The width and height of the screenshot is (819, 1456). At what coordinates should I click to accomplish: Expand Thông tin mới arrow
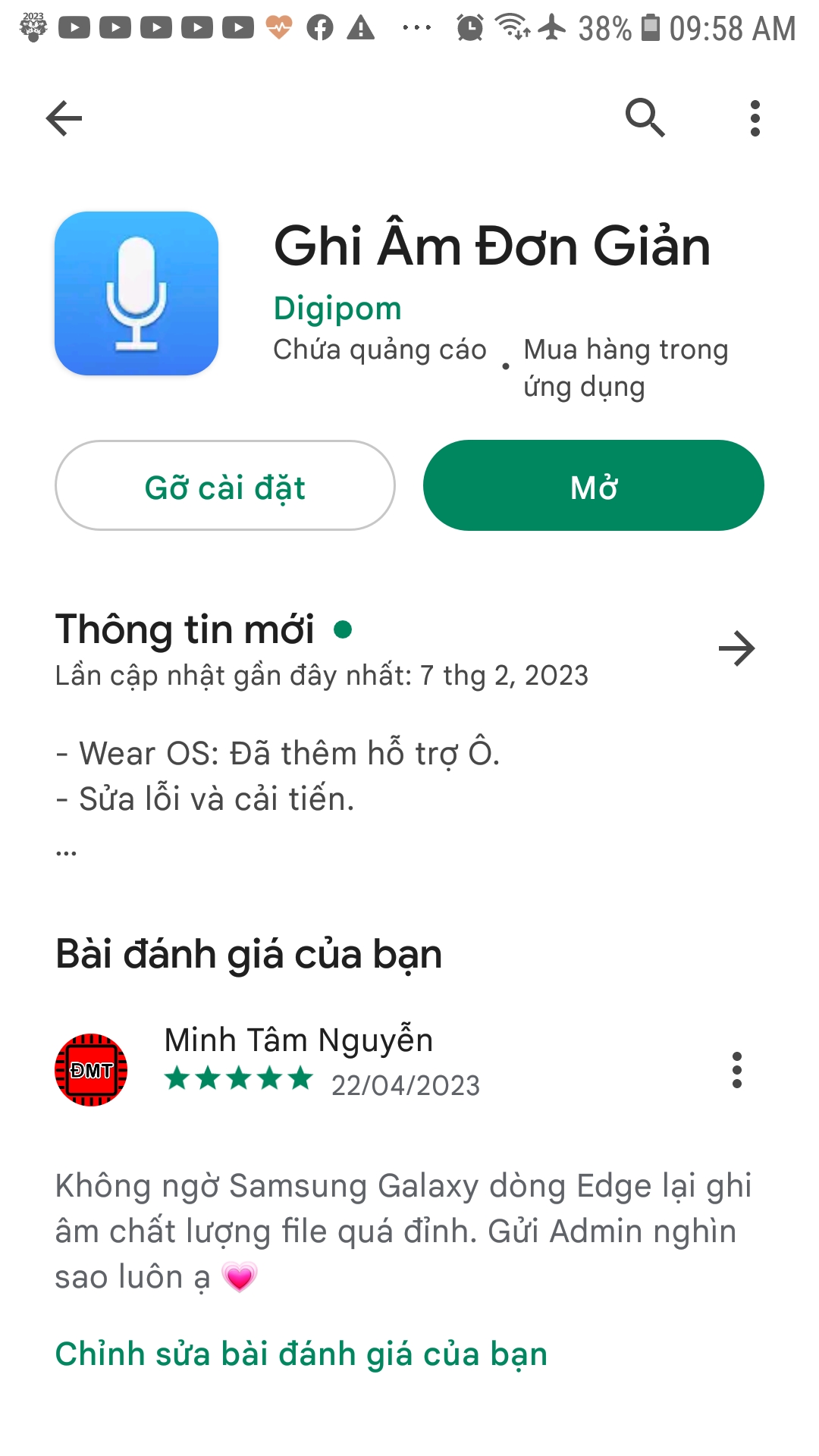pyautogui.click(x=736, y=649)
